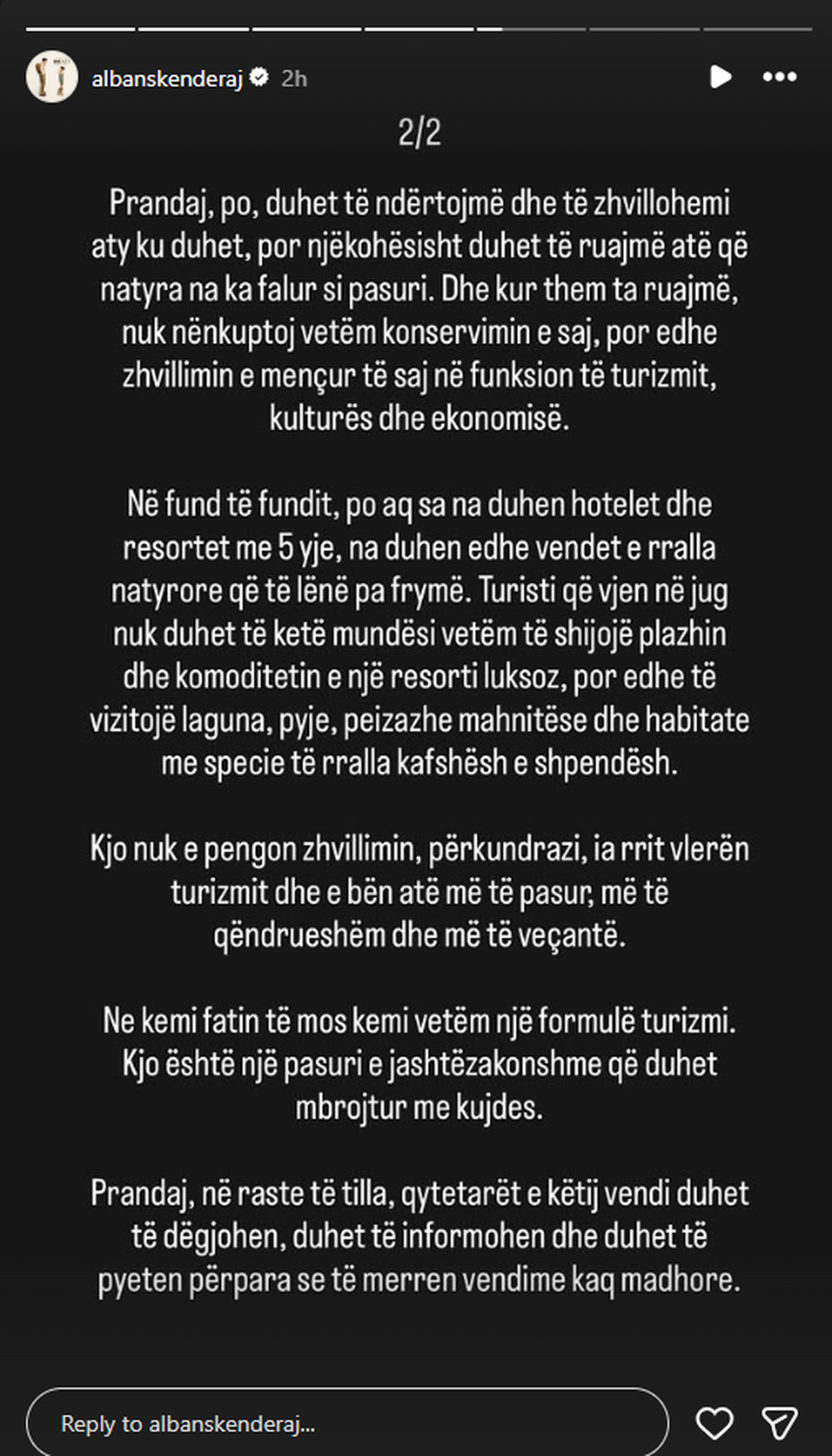Open albanskenderaj's profile picture
832x1456 pixels.
(x=52, y=78)
